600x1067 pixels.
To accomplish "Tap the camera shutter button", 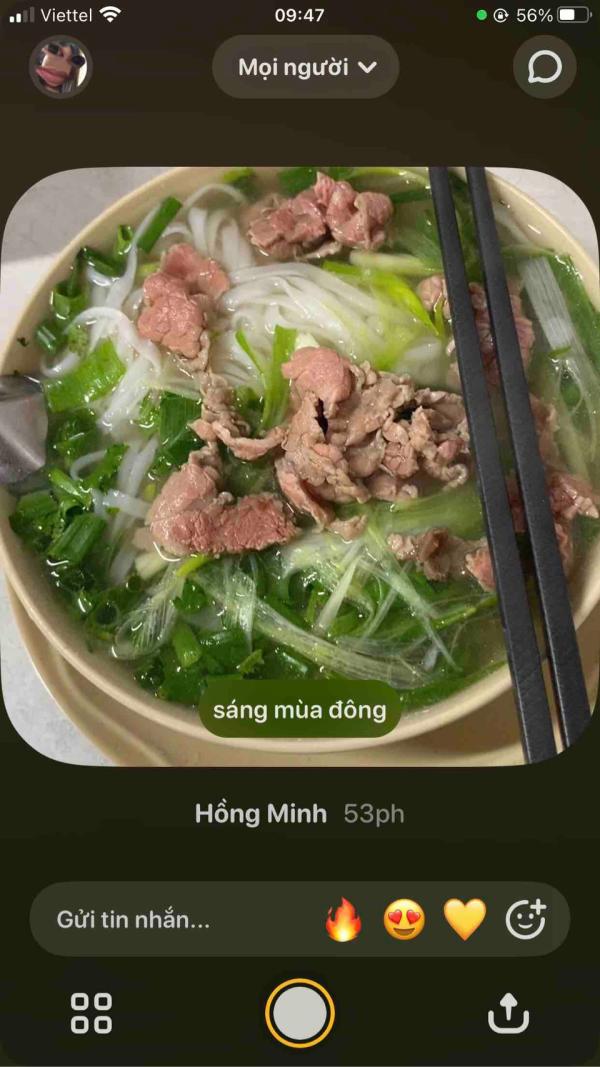I will tap(300, 1013).
